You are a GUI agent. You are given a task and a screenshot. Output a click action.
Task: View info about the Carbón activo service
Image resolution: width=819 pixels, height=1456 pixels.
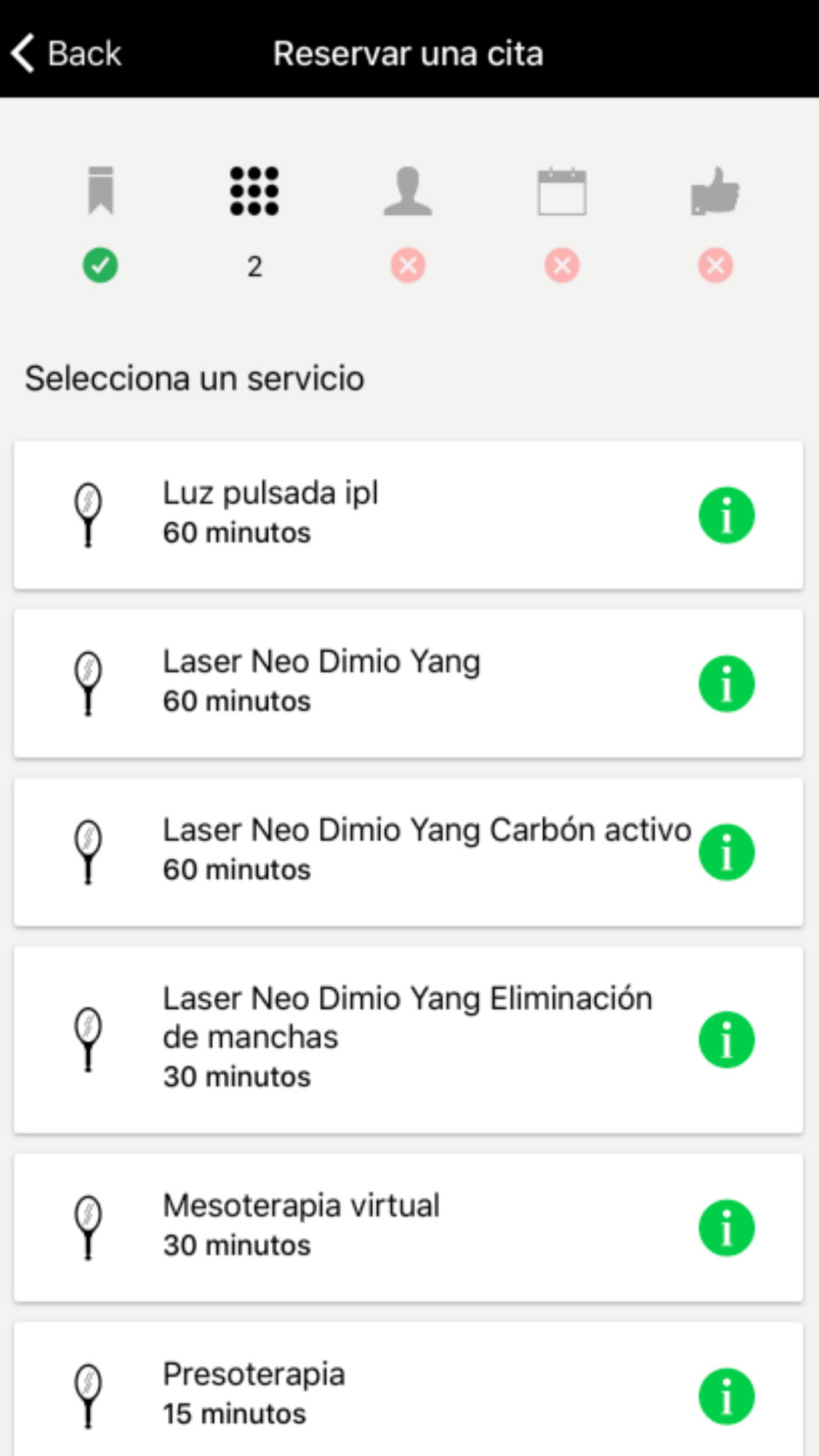coord(726,852)
